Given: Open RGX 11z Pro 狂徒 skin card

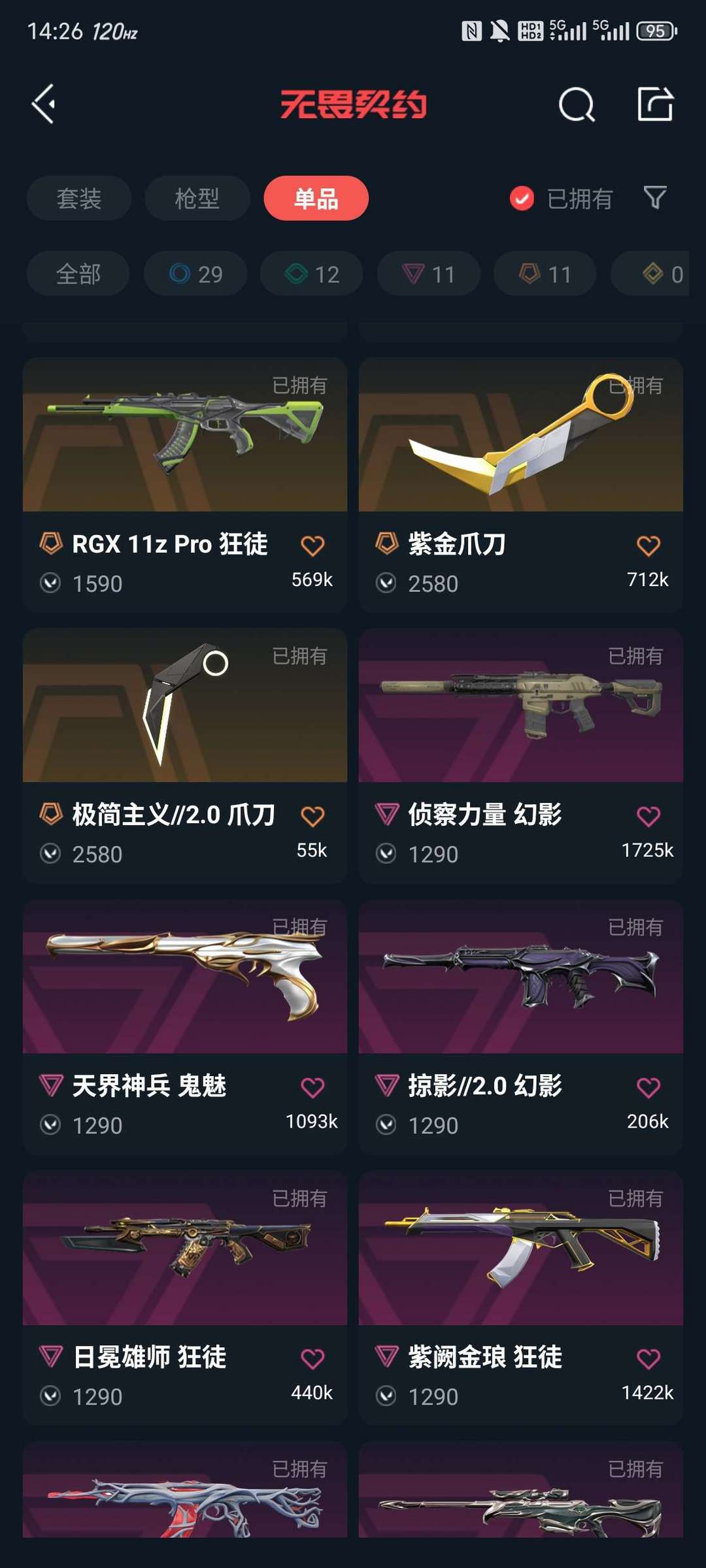Looking at the screenshot, I should tap(185, 485).
